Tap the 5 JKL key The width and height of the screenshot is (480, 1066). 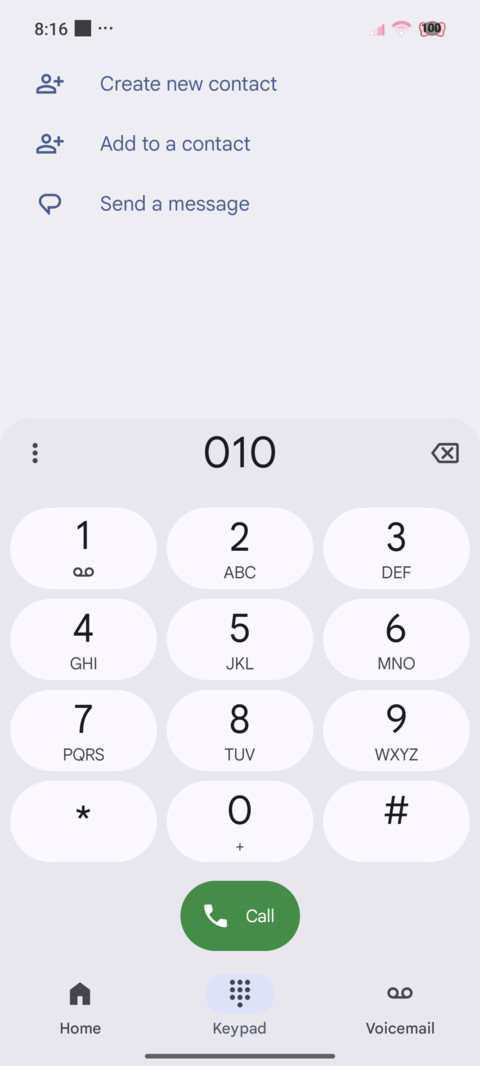pyautogui.click(x=239, y=639)
